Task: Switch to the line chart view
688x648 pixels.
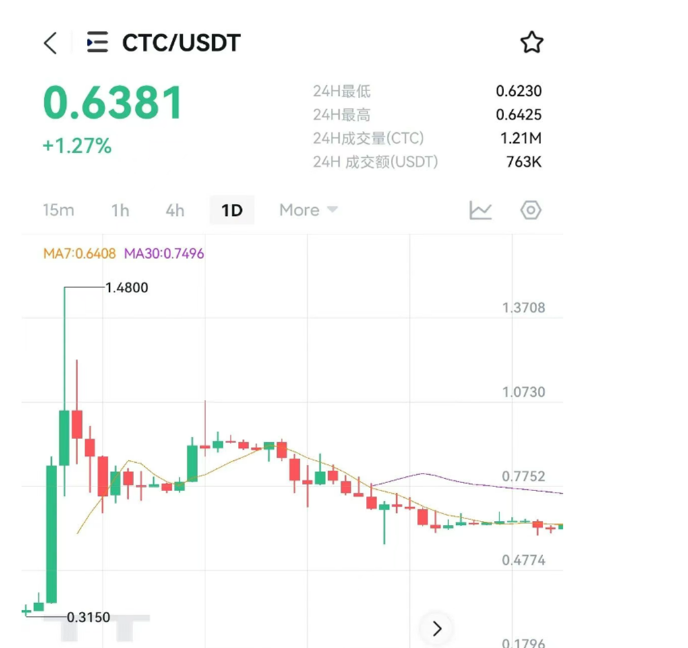Action: pyautogui.click(x=481, y=210)
